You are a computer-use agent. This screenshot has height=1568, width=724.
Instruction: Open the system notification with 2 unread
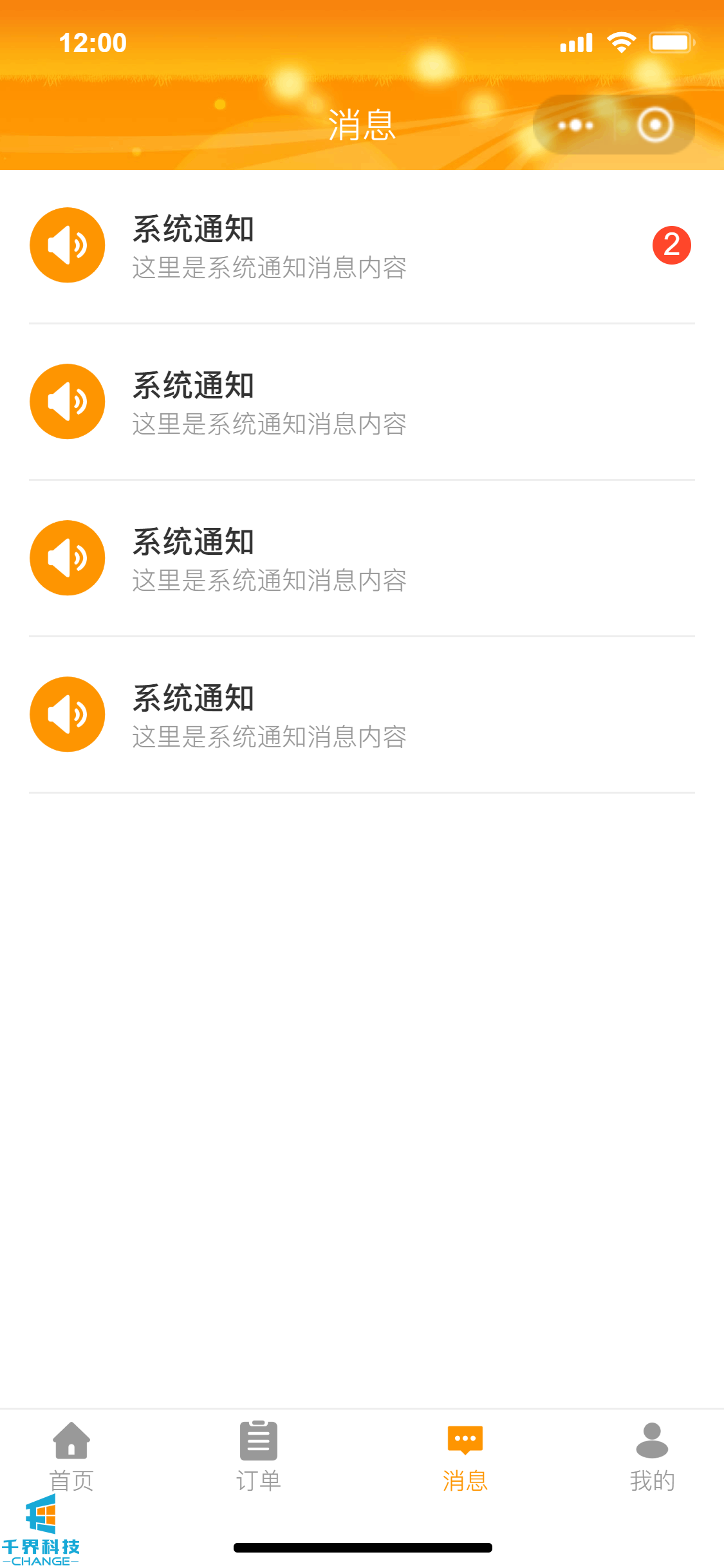(x=362, y=246)
